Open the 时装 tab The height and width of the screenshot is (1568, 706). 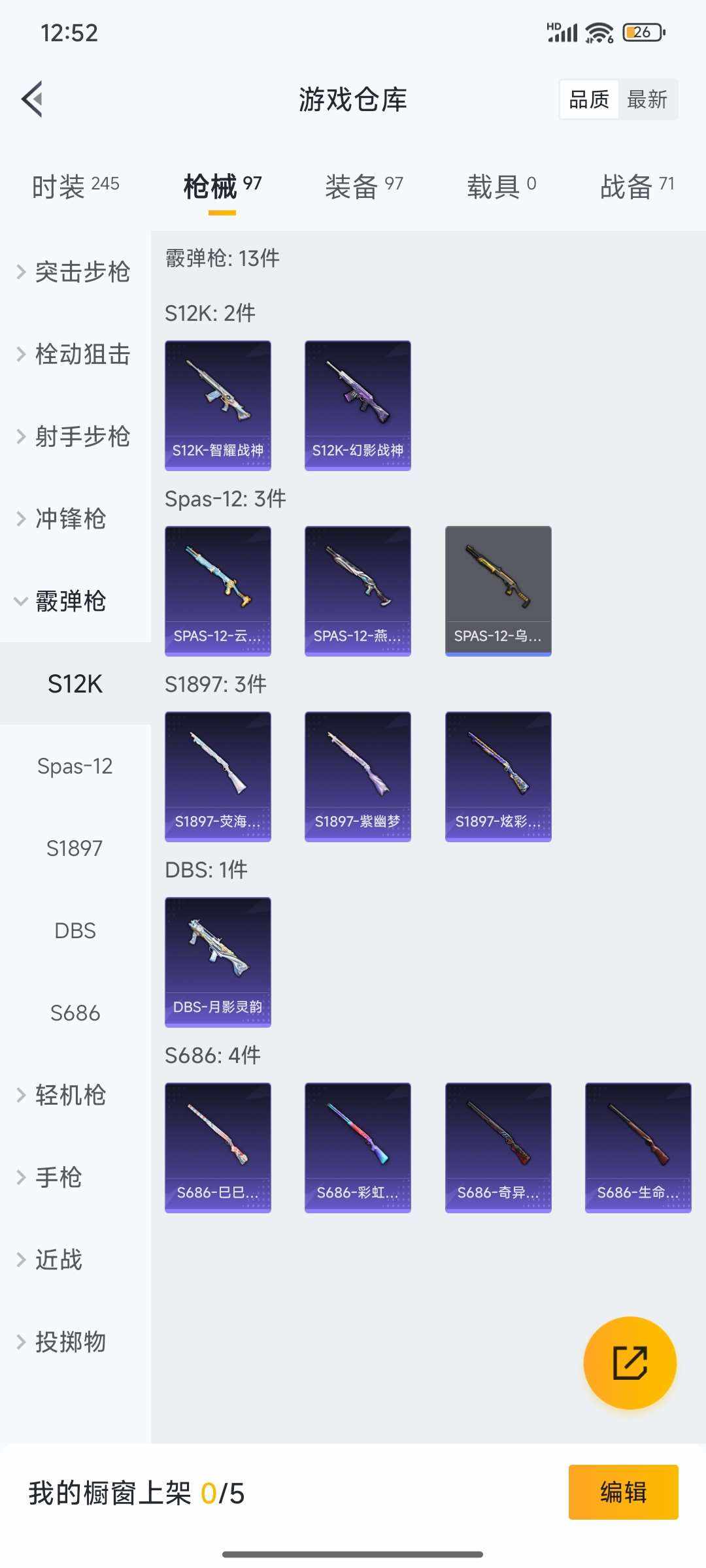point(73,185)
